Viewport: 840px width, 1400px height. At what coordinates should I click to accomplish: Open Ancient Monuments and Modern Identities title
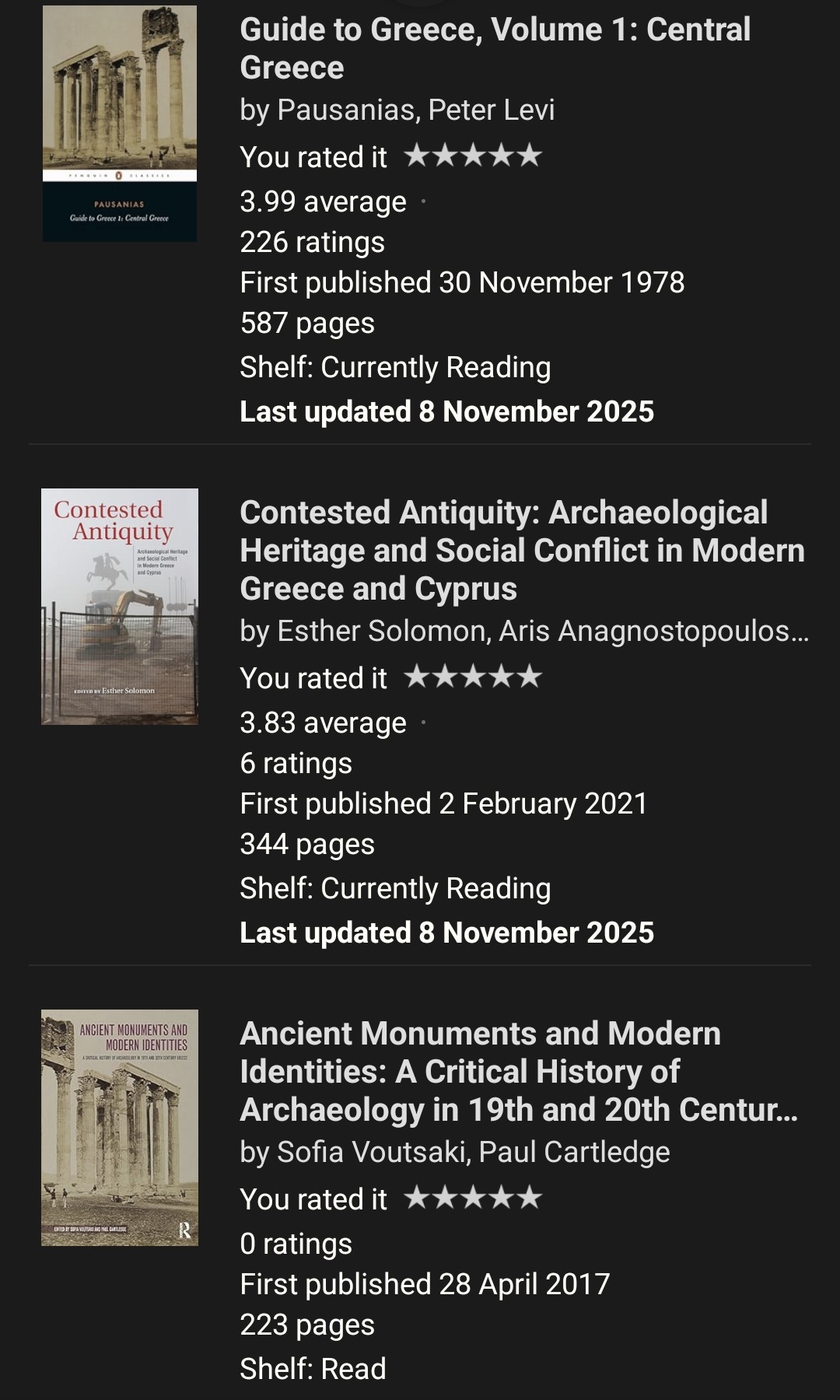click(518, 1071)
